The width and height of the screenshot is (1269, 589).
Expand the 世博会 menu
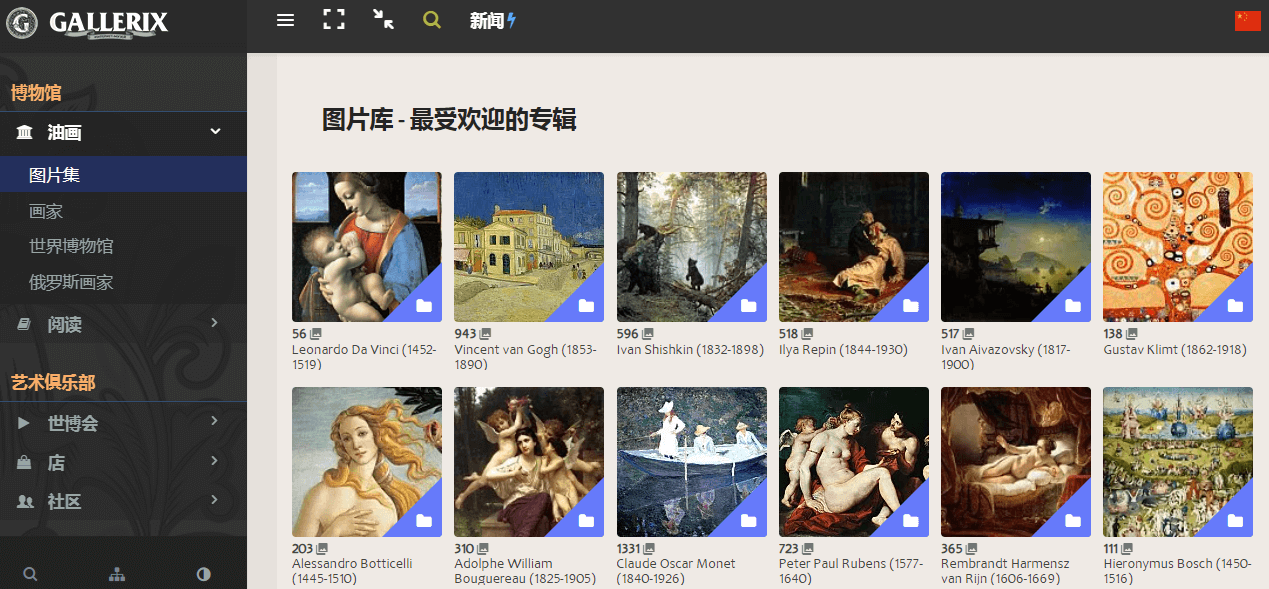click(123, 423)
